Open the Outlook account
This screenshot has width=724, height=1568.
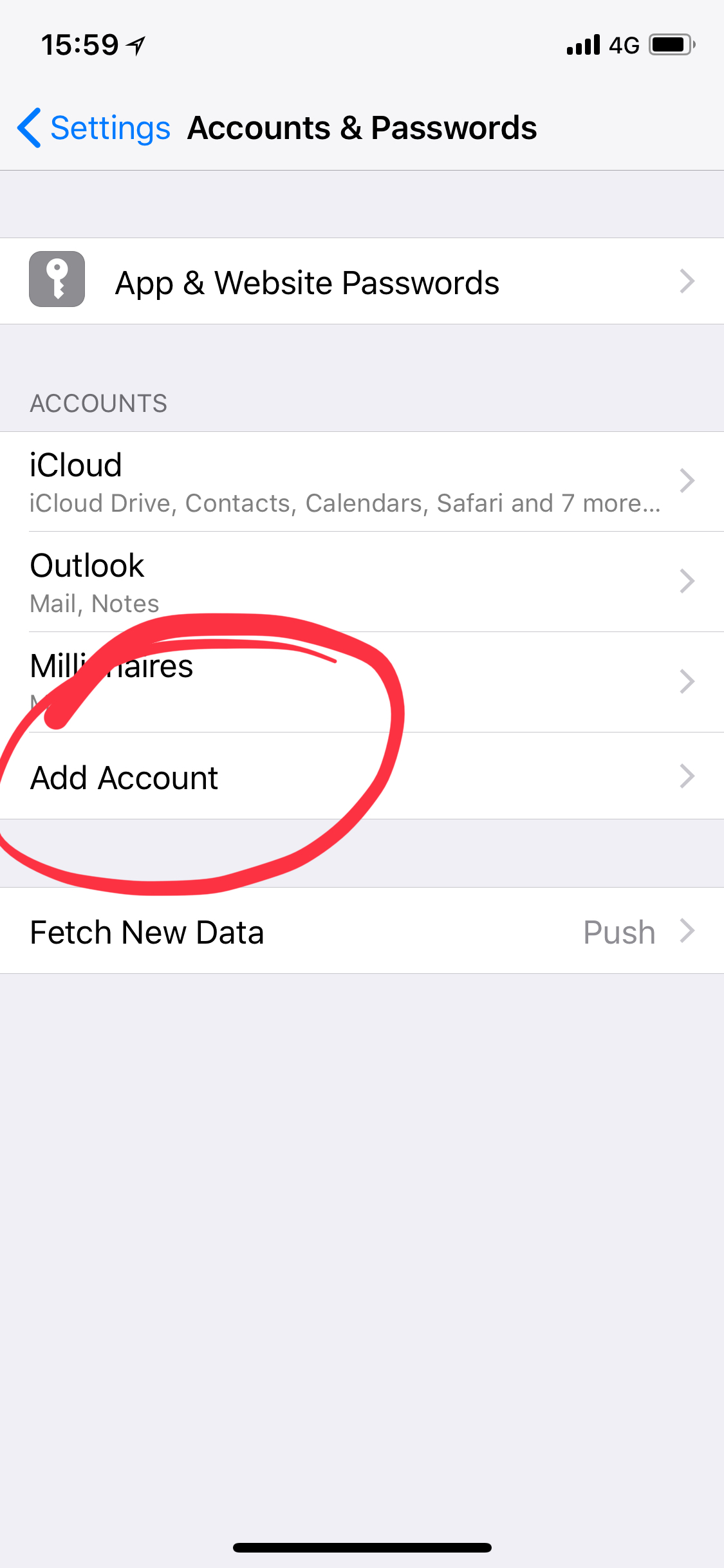point(362,582)
